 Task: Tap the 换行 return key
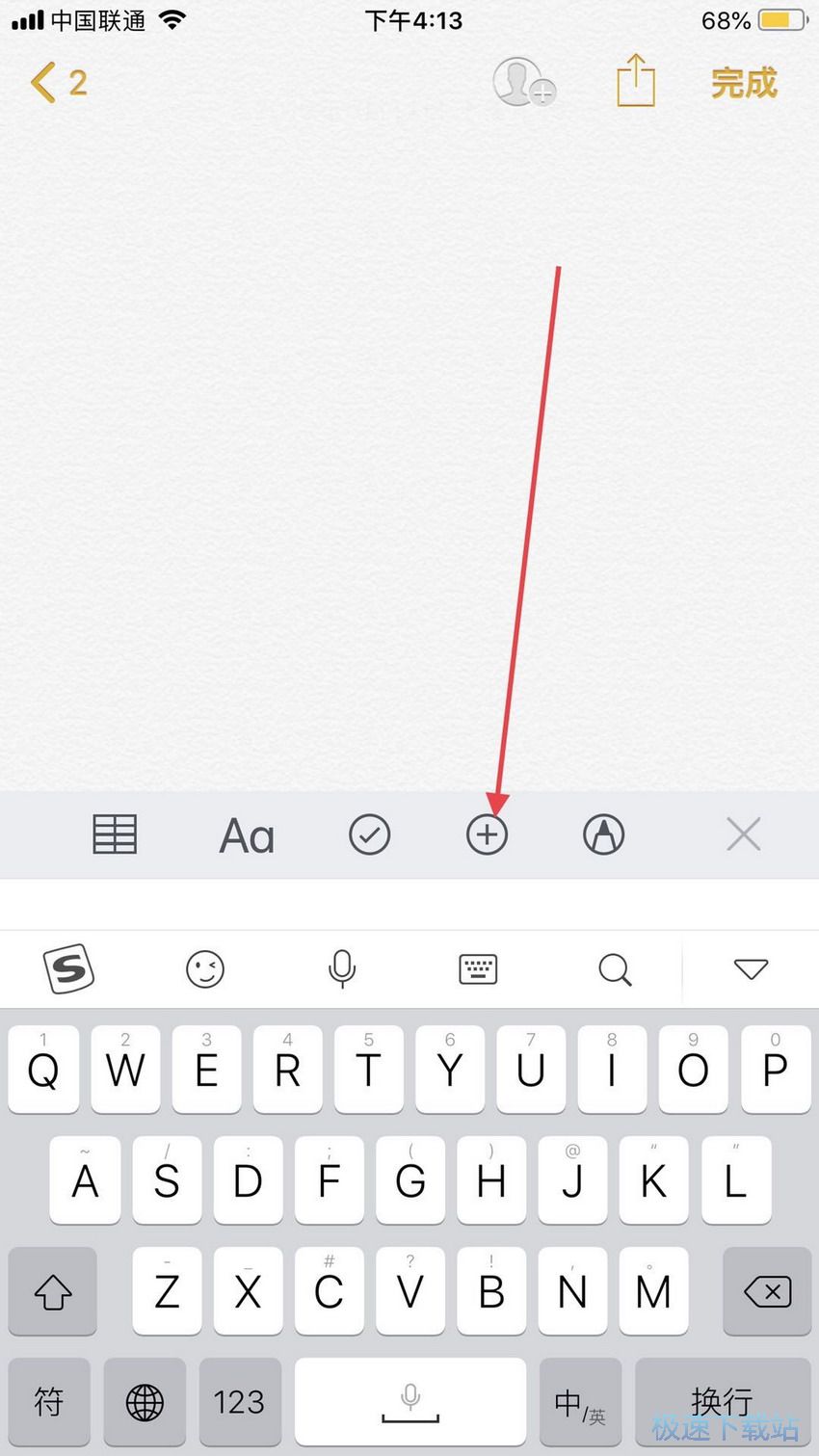tap(722, 1401)
